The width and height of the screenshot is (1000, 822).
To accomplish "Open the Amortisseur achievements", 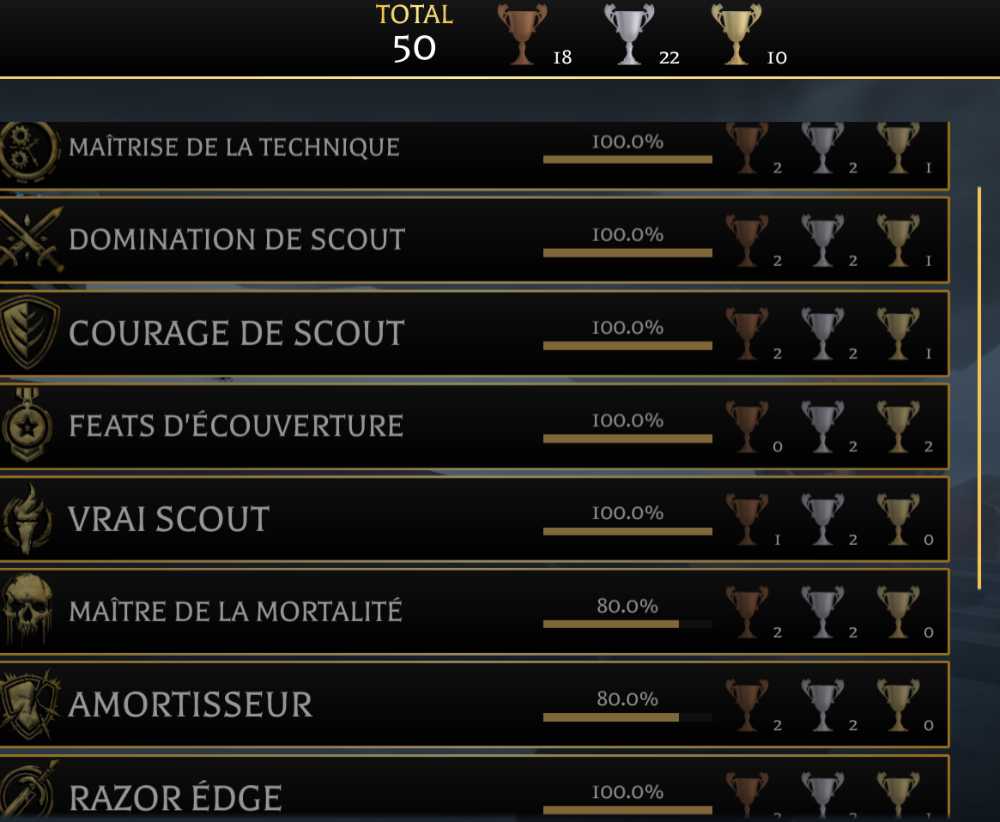I will point(191,704).
